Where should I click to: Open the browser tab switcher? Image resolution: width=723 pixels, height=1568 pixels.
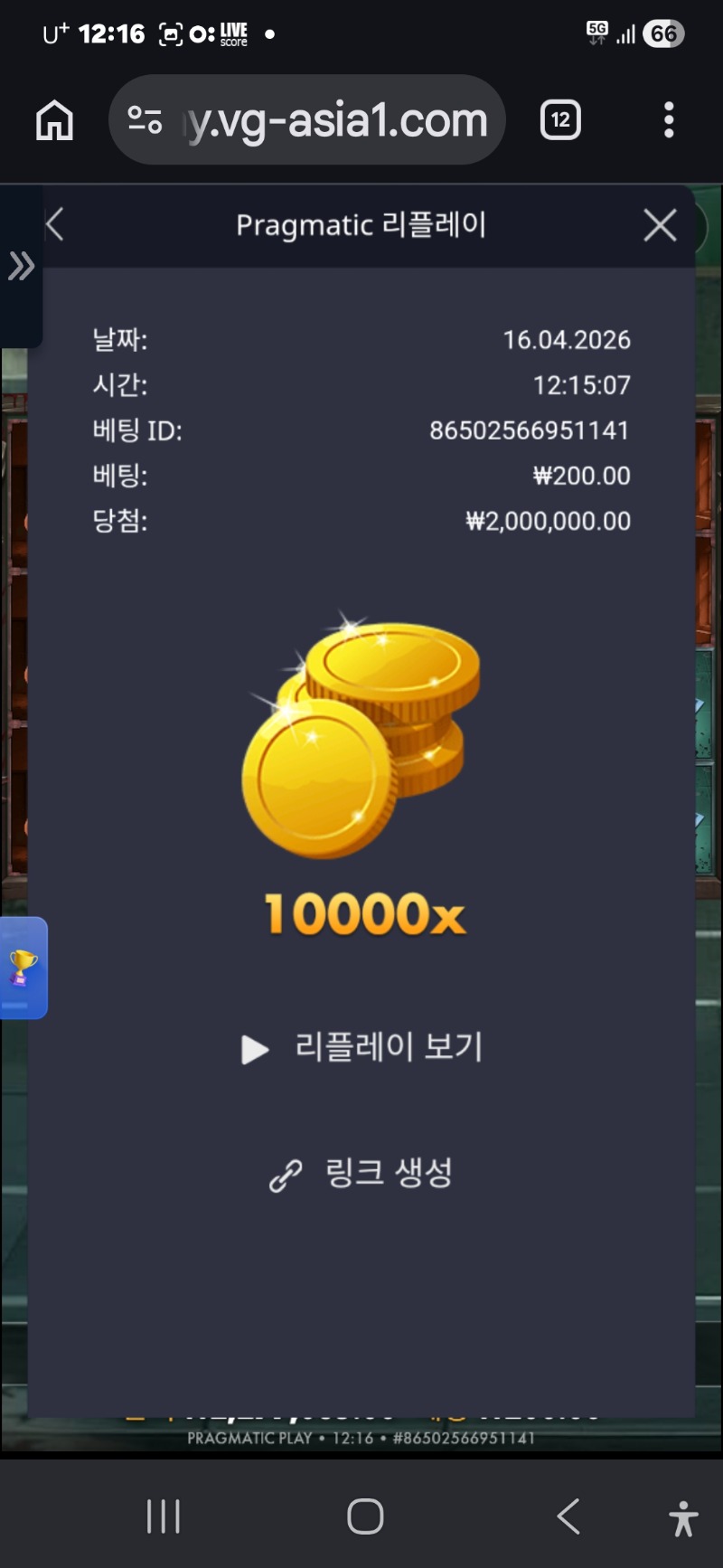tap(560, 120)
